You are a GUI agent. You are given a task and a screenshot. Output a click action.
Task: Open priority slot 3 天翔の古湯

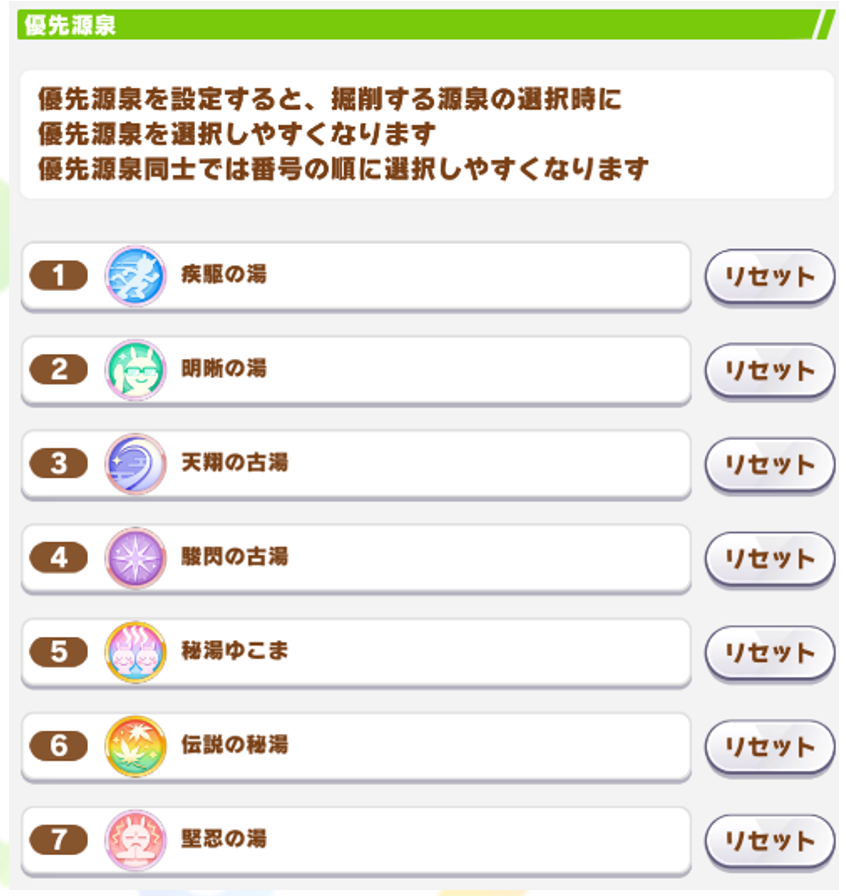click(355, 463)
